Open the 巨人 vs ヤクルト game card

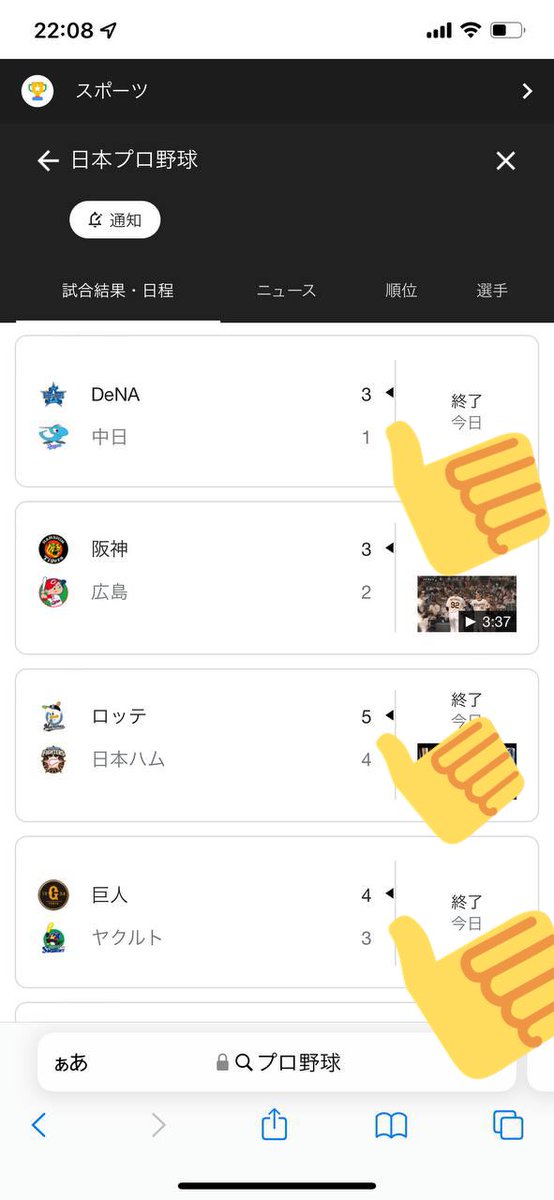tap(277, 912)
